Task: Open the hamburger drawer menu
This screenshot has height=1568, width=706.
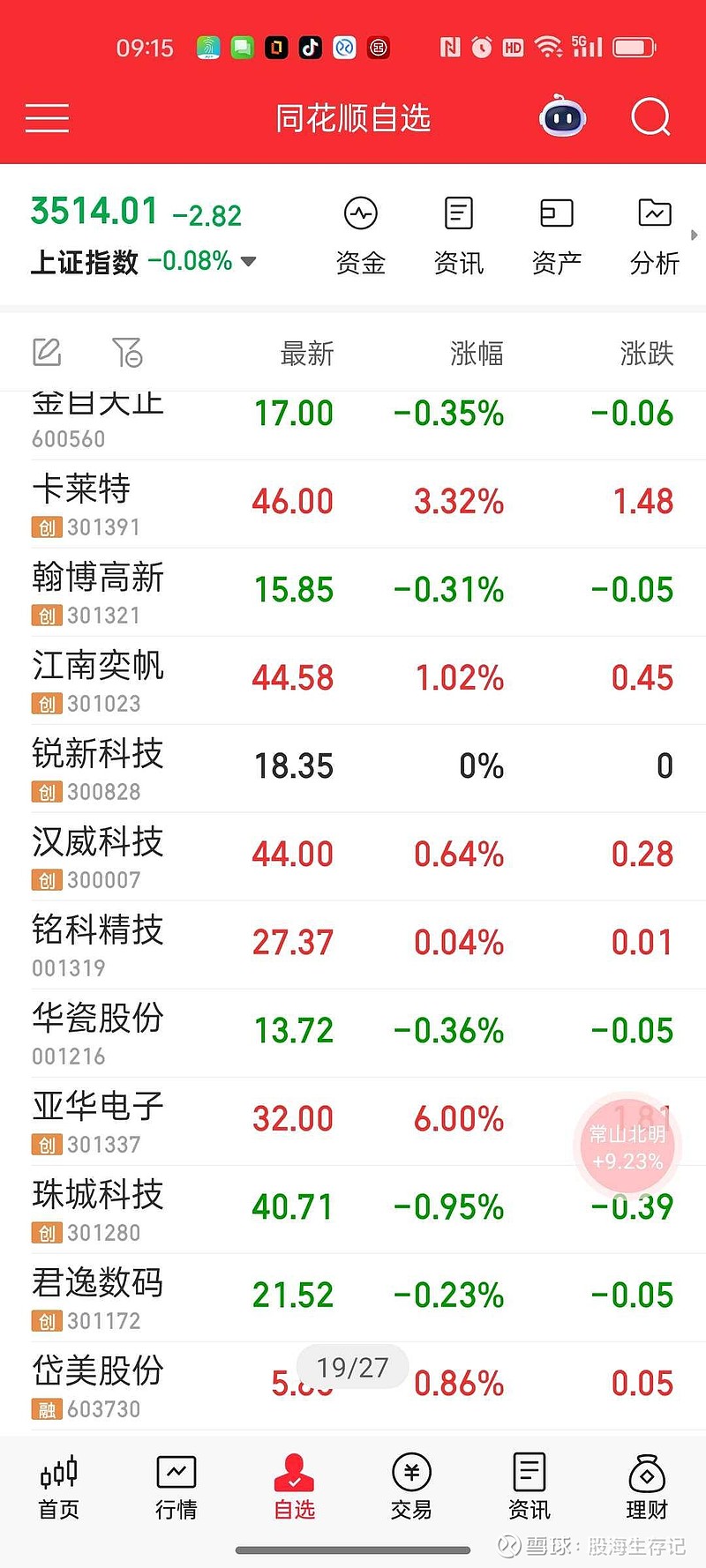Action: 47,118
